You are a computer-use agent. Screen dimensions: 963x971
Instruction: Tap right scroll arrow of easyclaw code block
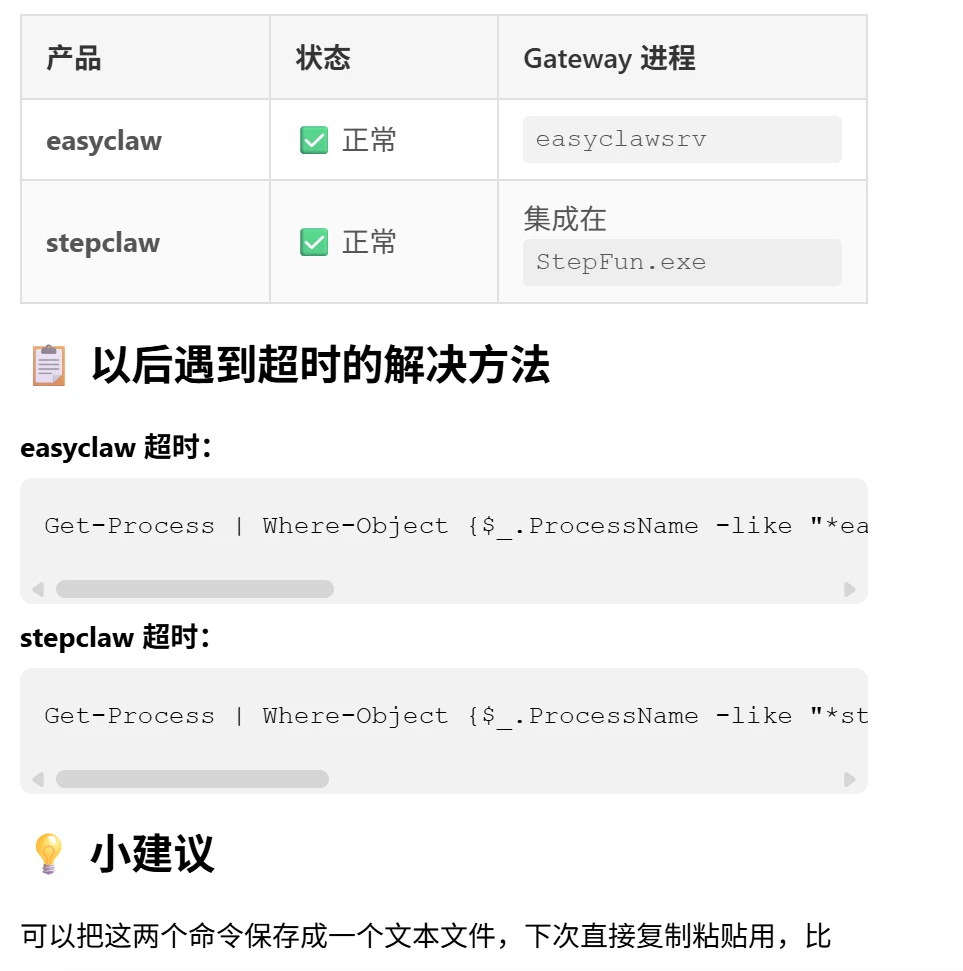pyautogui.click(x=850, y=589)
